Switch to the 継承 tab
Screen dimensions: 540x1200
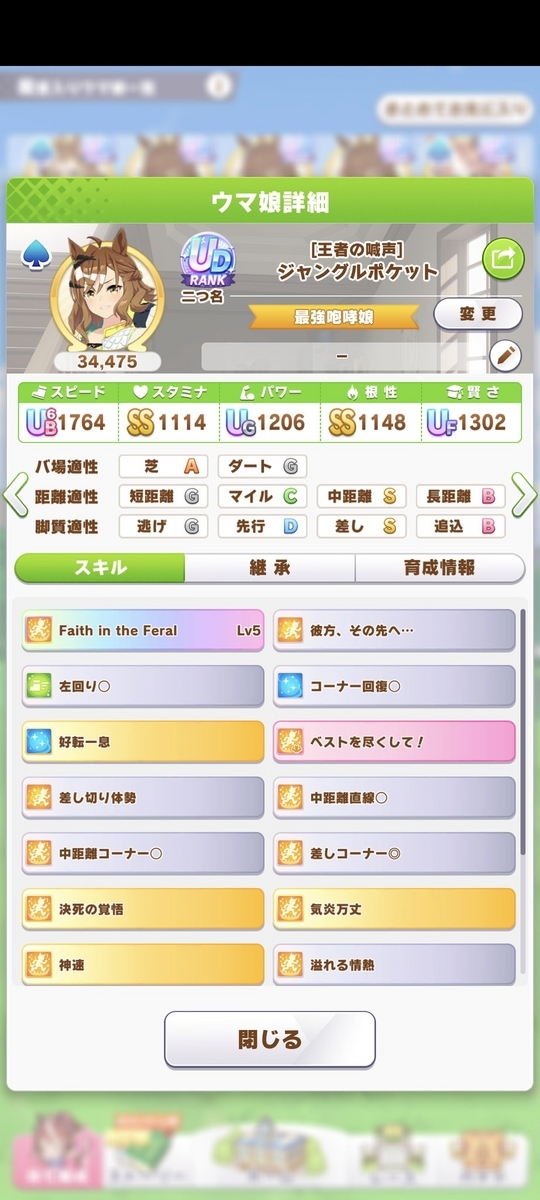270,568
